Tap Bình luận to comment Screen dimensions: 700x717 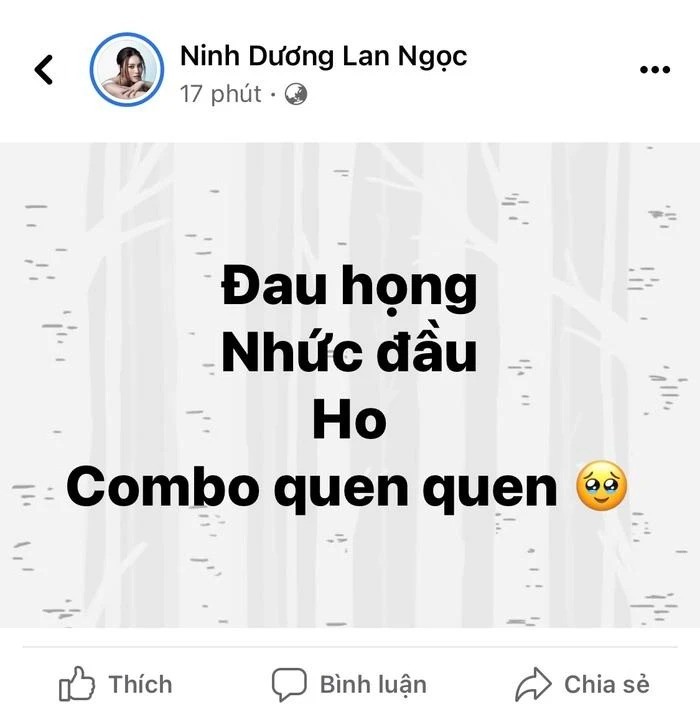(x=349, y=685)
